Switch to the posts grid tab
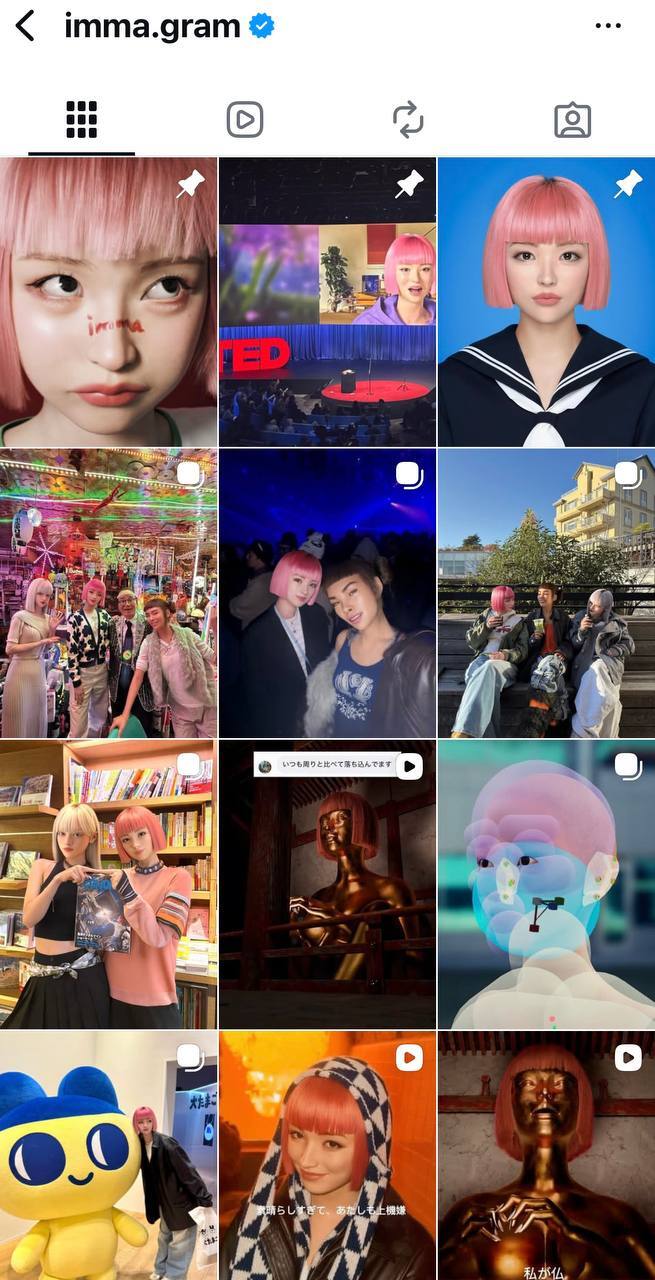655x1280 pixels. tap(81, 120)
